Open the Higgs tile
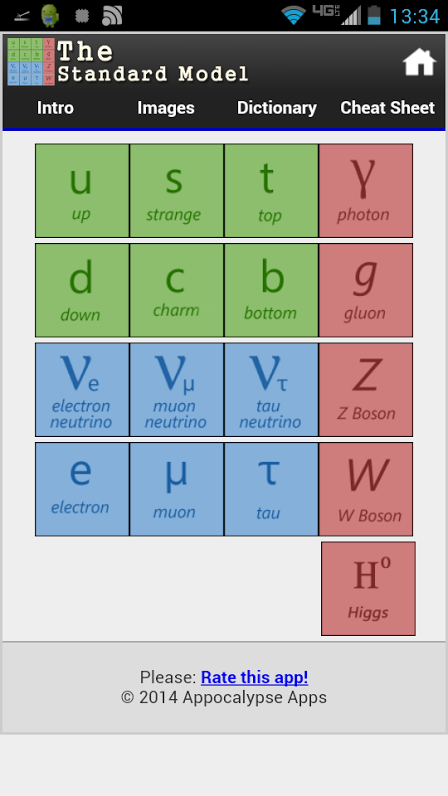Image resolution: width=448 pixels, height=796 pixels. pyautogui.click(x=368, y=588)
